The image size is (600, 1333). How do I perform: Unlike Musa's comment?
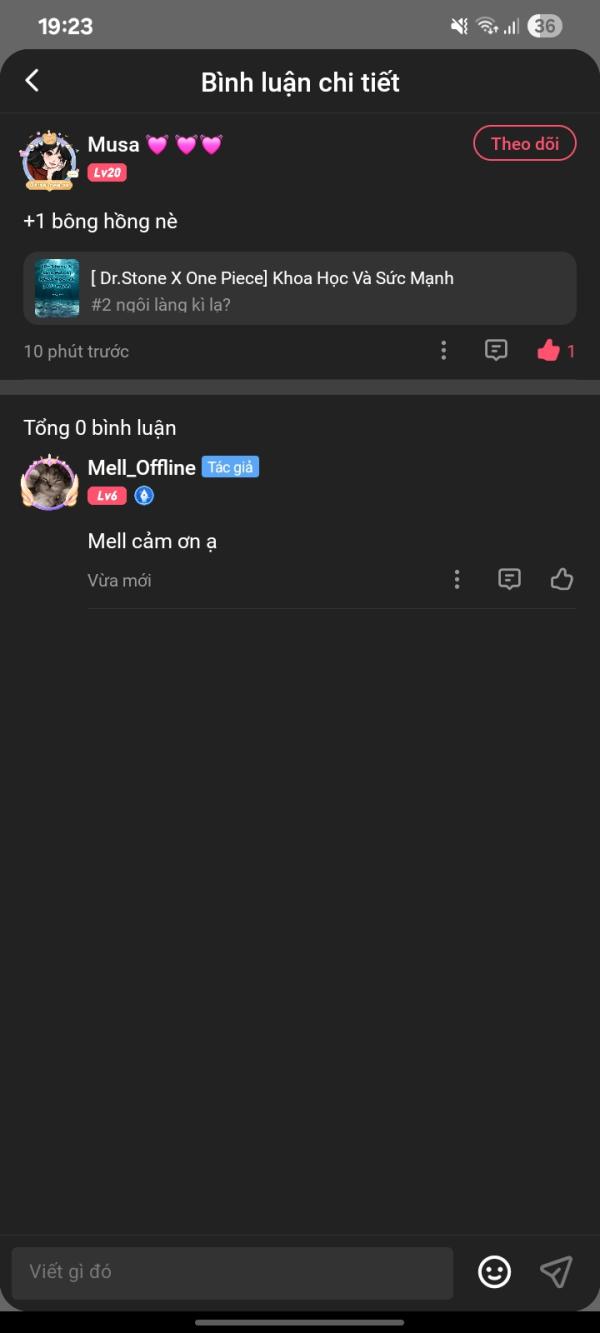[x=549, y=351]
